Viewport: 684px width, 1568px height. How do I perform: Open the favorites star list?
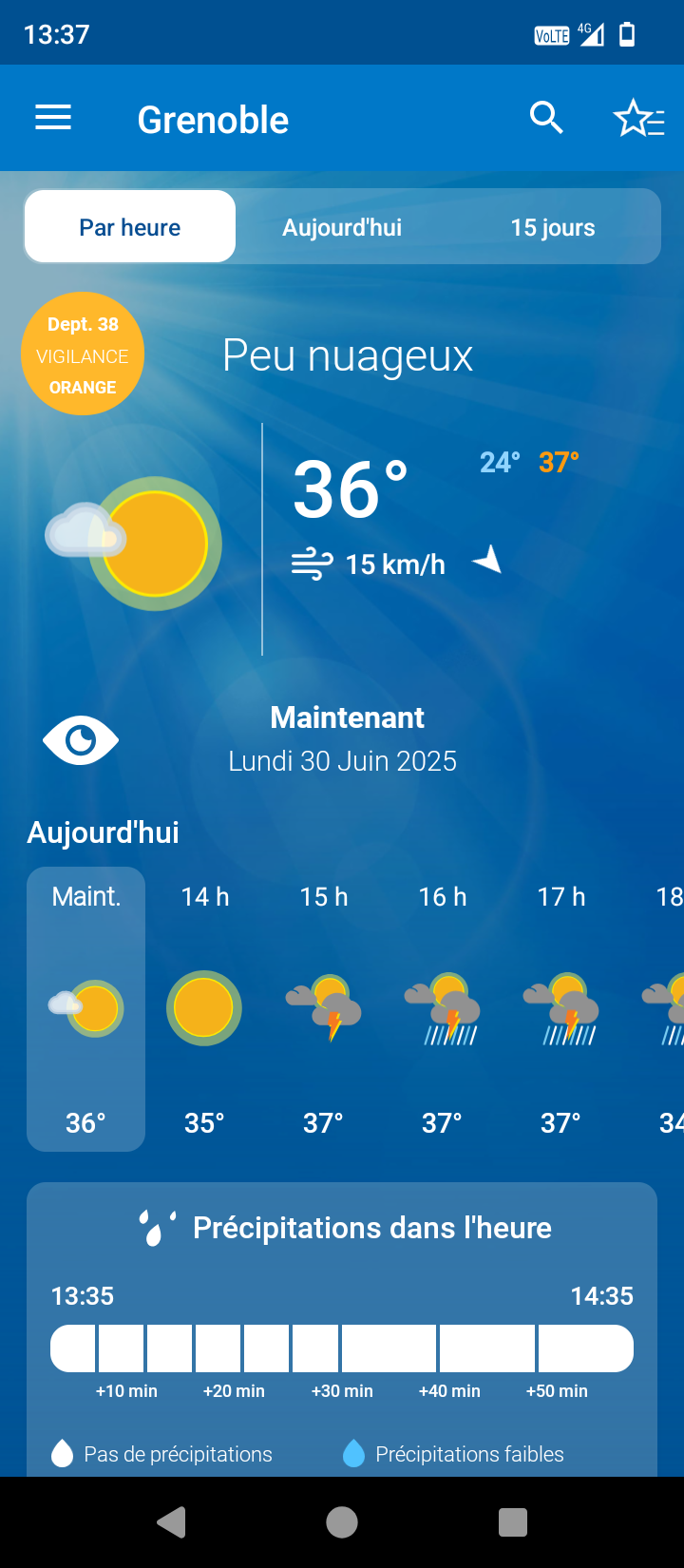pyautogui.click(x=638, y=120)
